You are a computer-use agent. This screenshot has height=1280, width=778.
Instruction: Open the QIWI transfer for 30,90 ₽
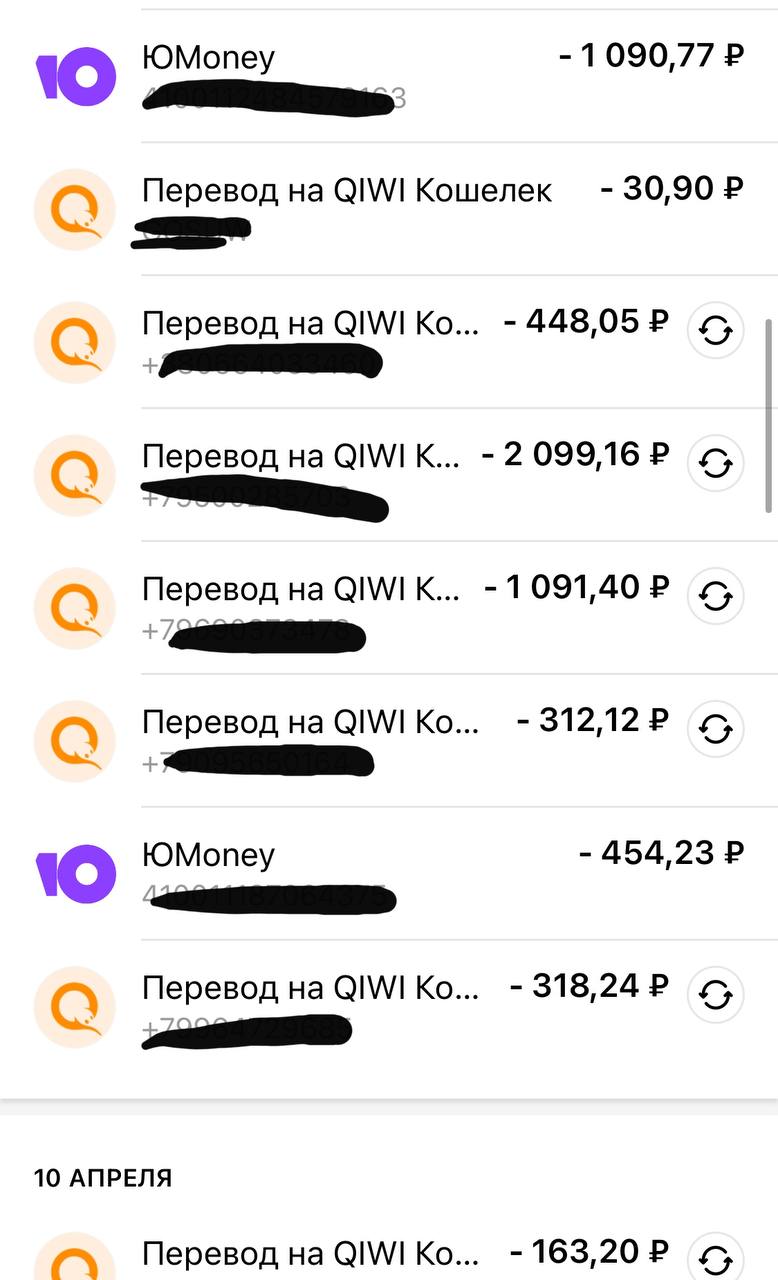click(389, 209)
